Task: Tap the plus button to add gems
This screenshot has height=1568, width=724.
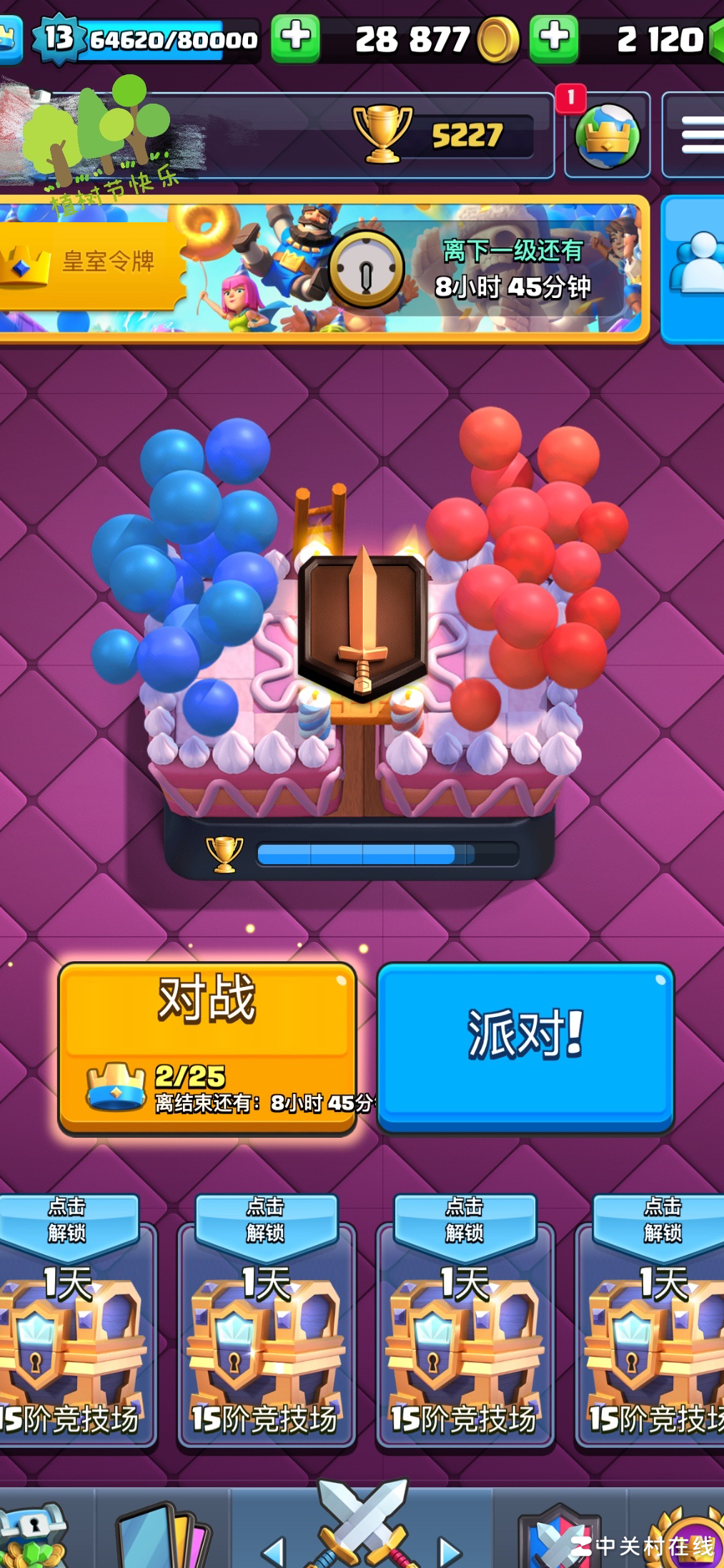Action: pos(553,39)
